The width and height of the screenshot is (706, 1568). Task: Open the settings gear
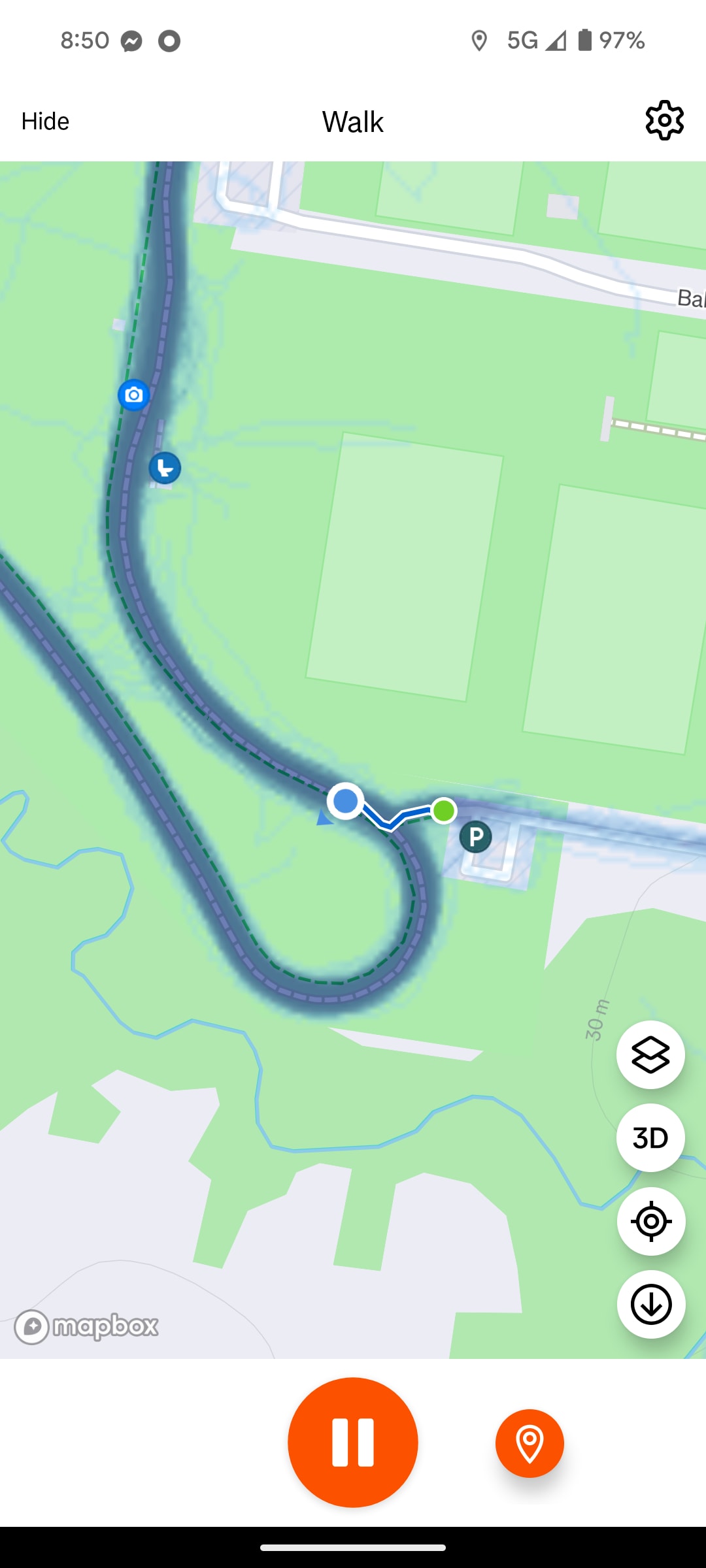pos(664,121)
